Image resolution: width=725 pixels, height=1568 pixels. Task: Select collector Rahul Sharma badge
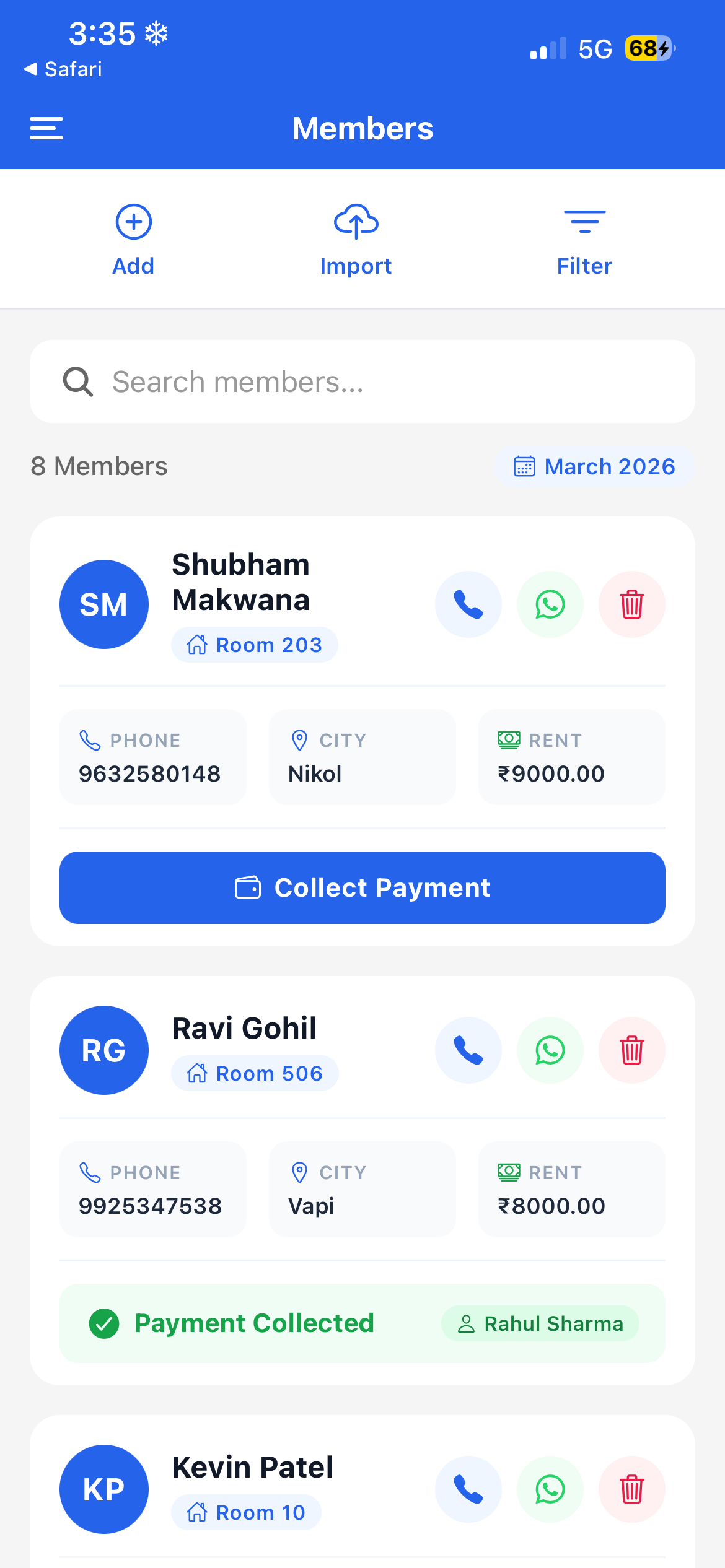coord(540,1323)
